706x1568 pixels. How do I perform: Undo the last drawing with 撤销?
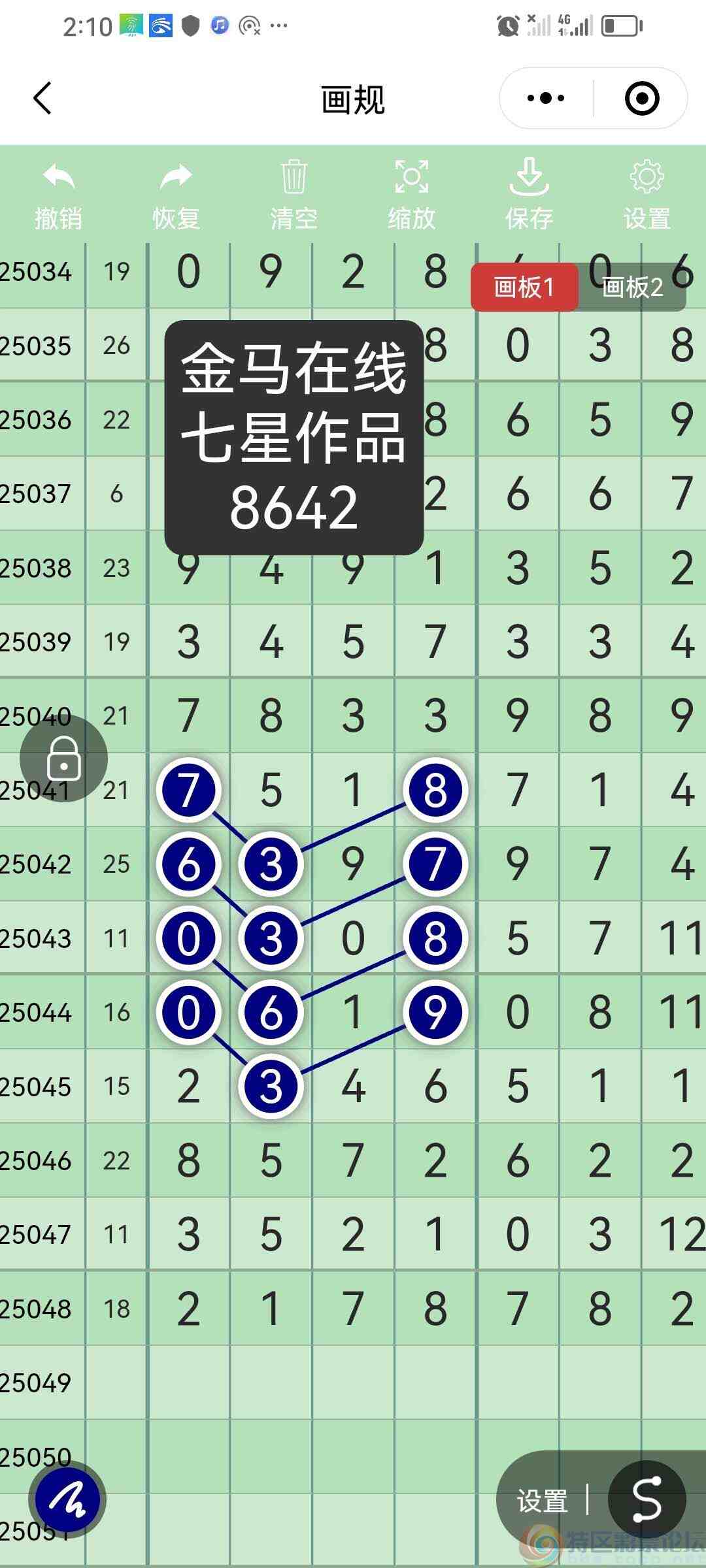(59, 195)
